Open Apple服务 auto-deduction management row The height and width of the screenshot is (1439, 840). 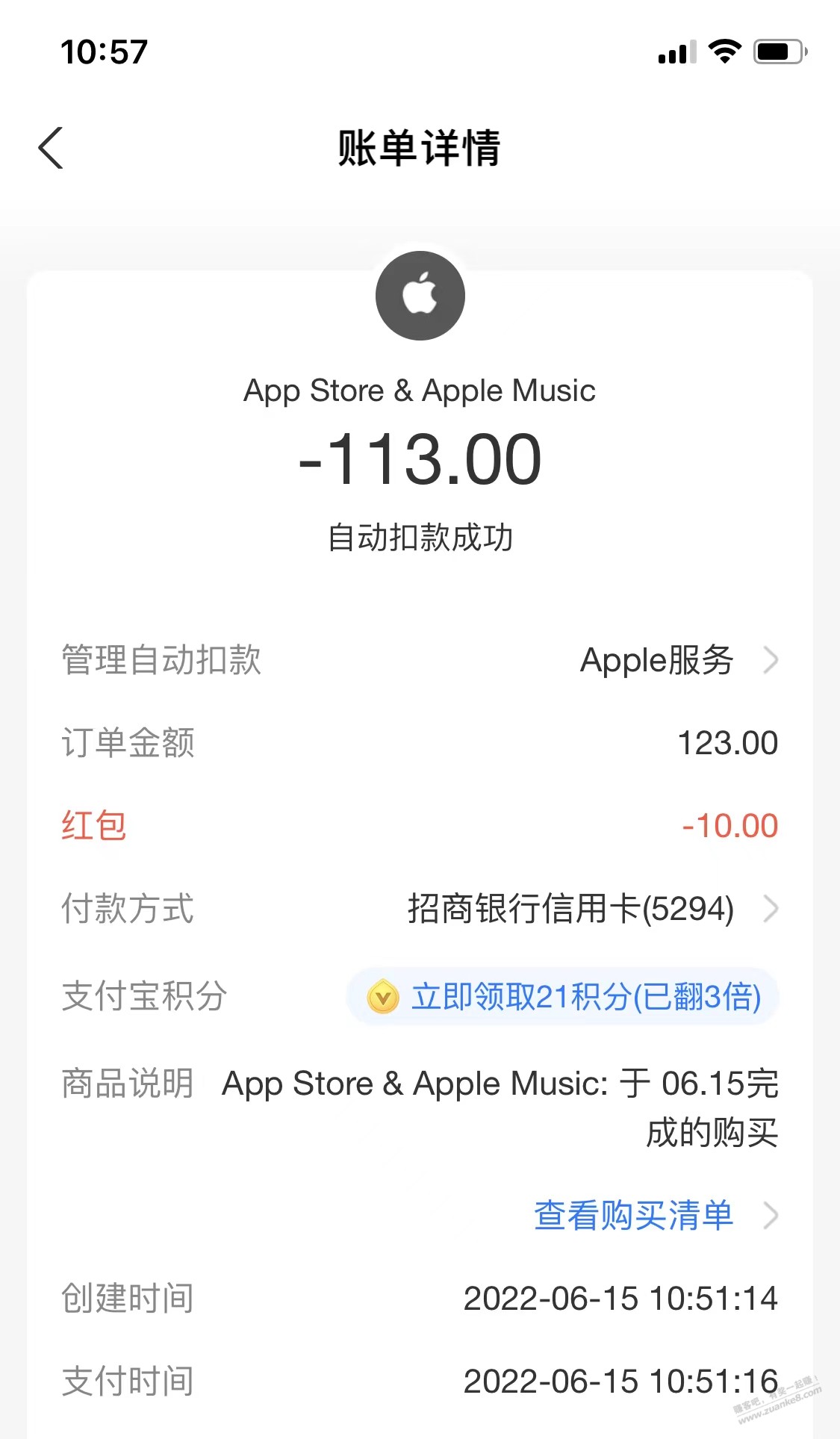tap(656, 661)
